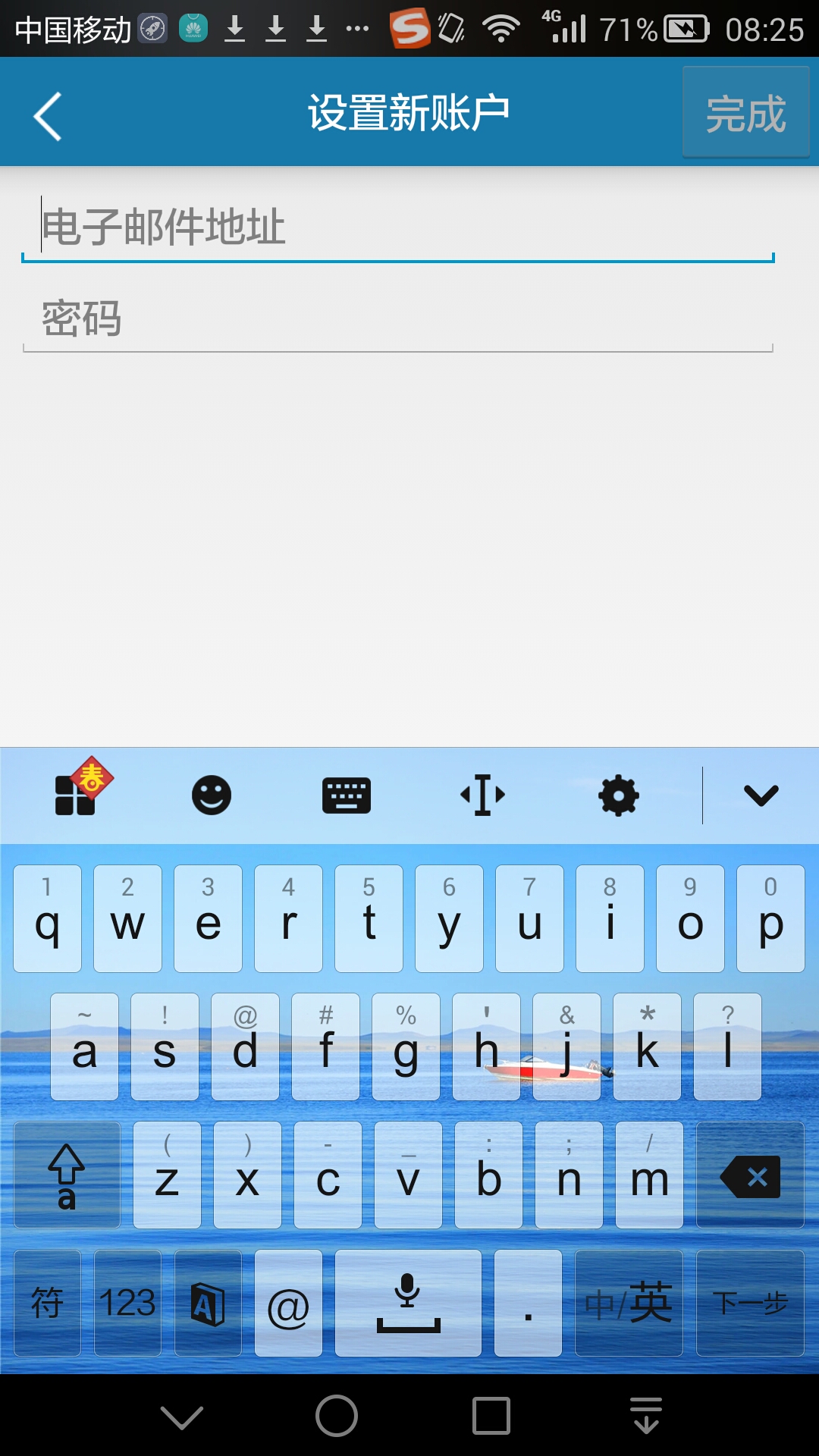The image size is (819, 1456).
Task: Tap the 完成 button
Action: (745, 113)
